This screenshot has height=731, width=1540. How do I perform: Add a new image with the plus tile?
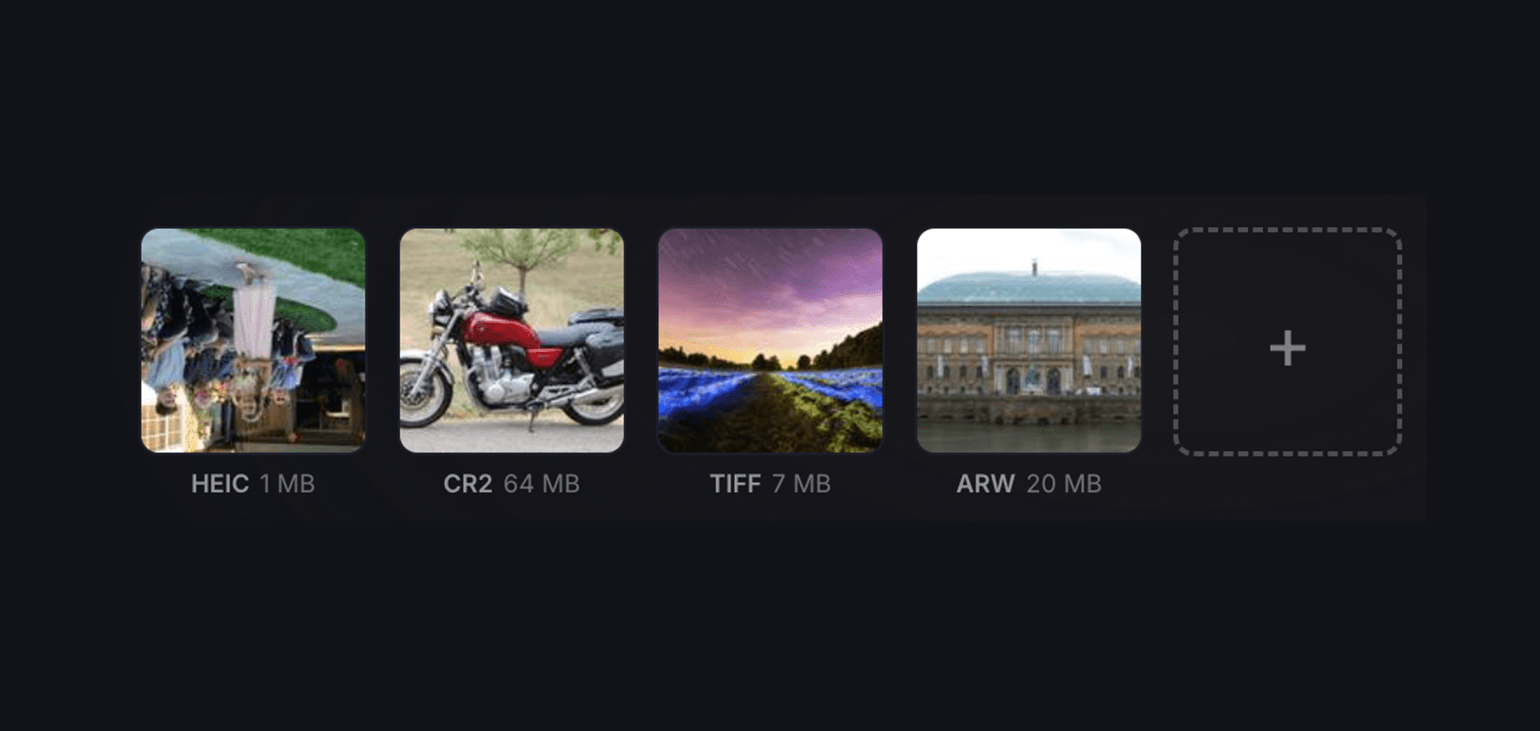pyautogui.click(x=1287, y=342)
